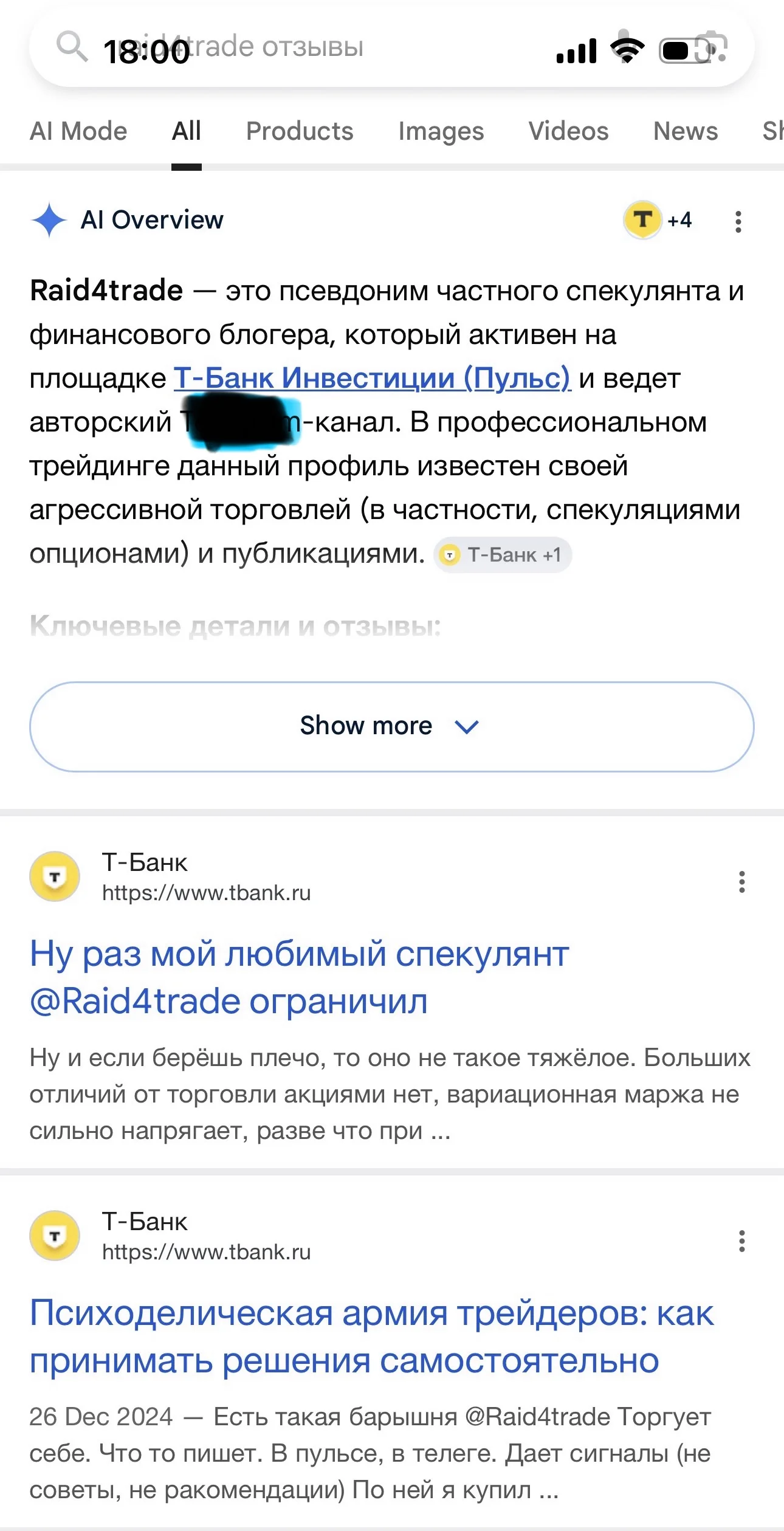784x1531 pixels.
Task: Open options for the first Т-Банк result
Action: tap(741, 881)
